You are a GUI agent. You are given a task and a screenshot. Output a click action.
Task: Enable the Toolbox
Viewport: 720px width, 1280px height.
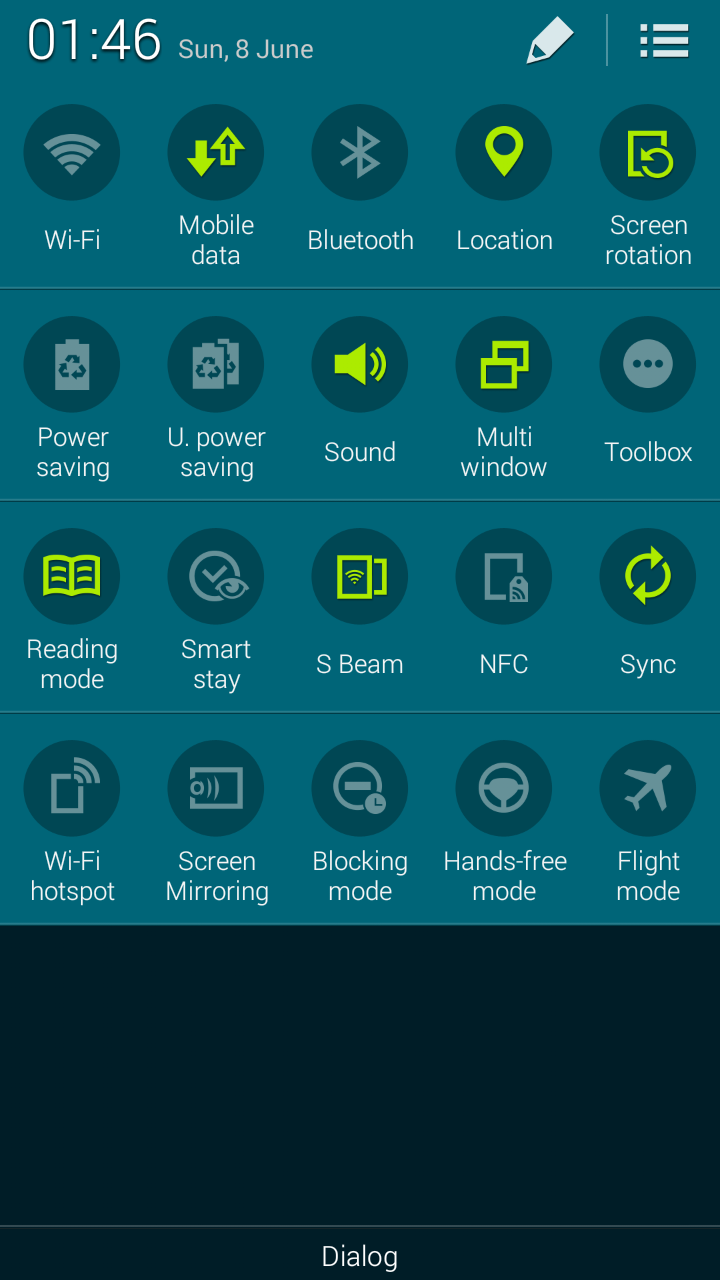coord(648,365)
